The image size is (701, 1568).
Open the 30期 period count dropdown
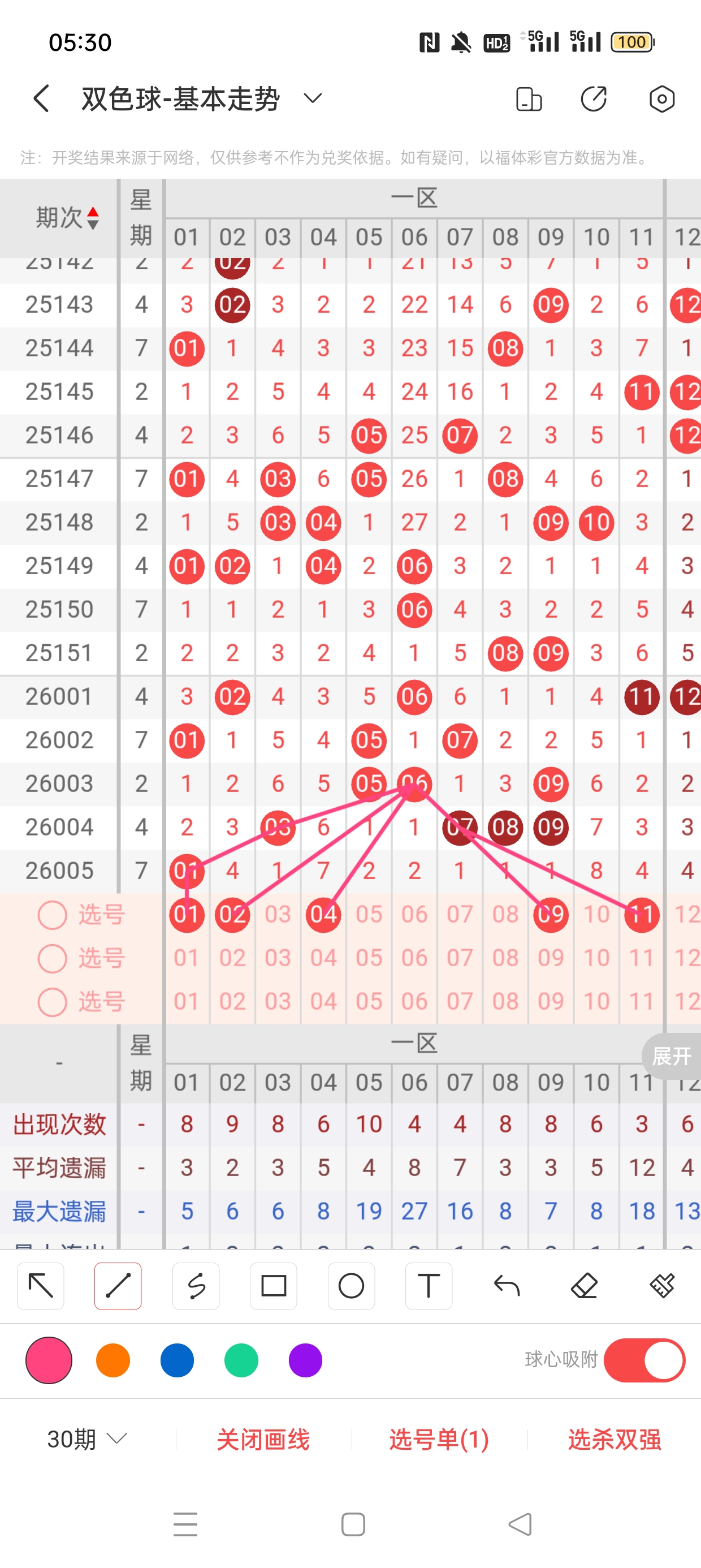click(x=87, y=1439)
